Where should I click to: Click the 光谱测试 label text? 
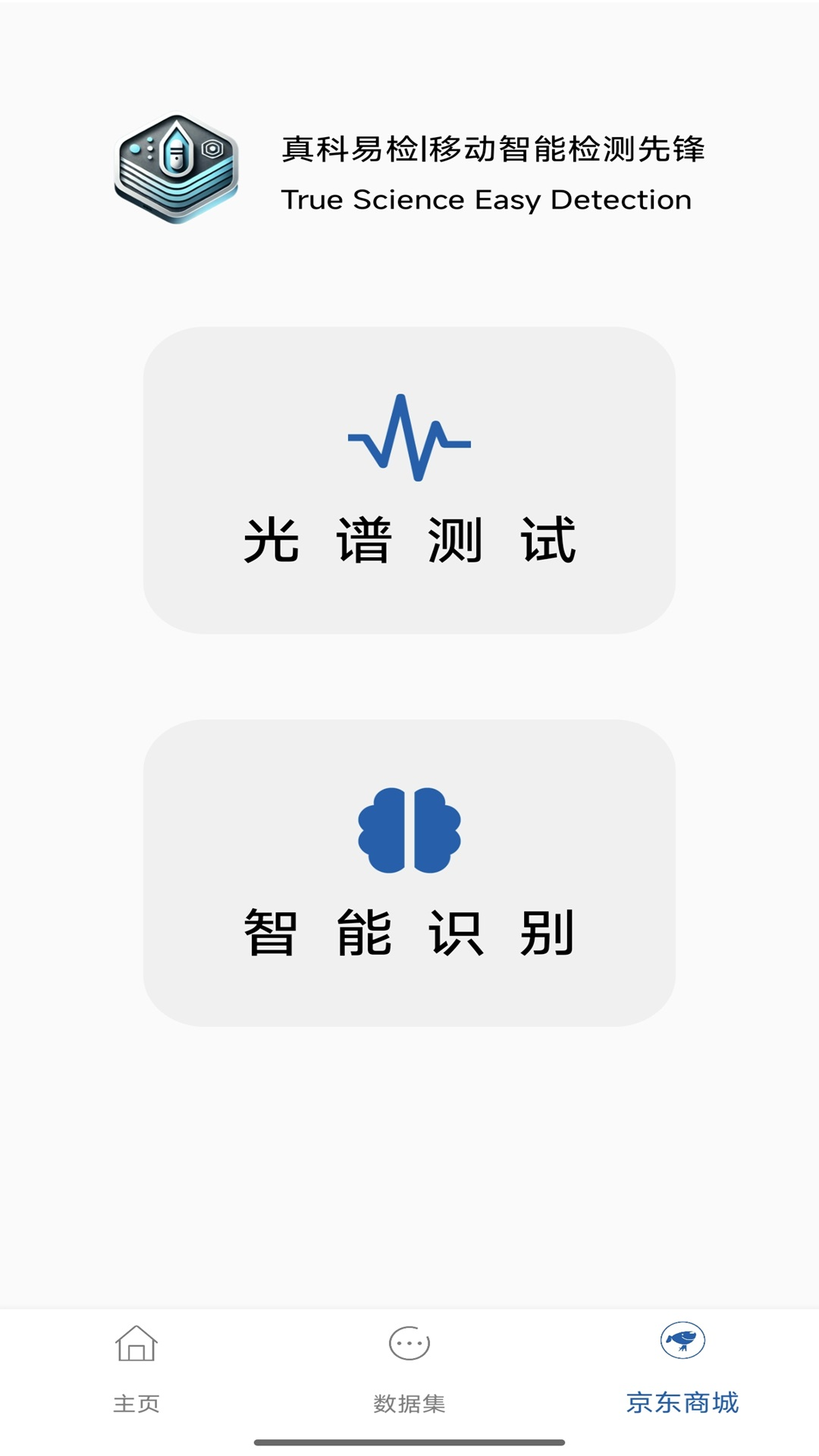click(409, 538)
